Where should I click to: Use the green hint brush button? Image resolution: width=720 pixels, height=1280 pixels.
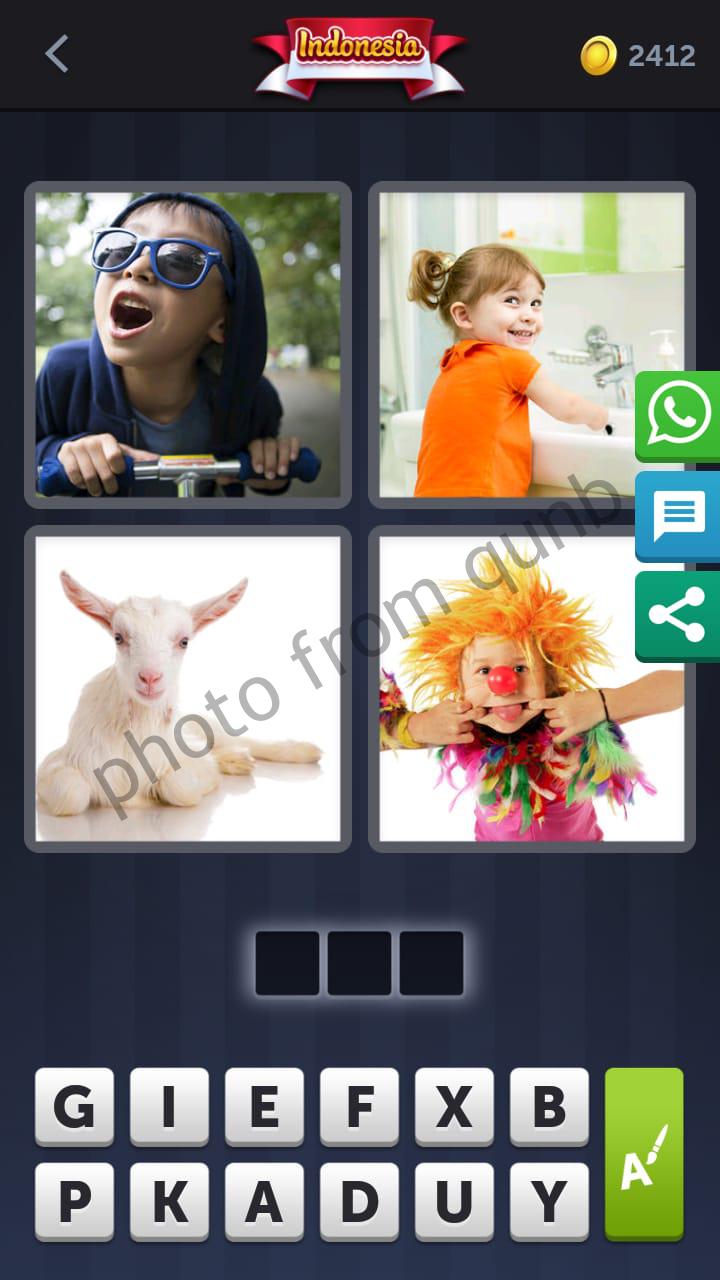(644, 1154)
